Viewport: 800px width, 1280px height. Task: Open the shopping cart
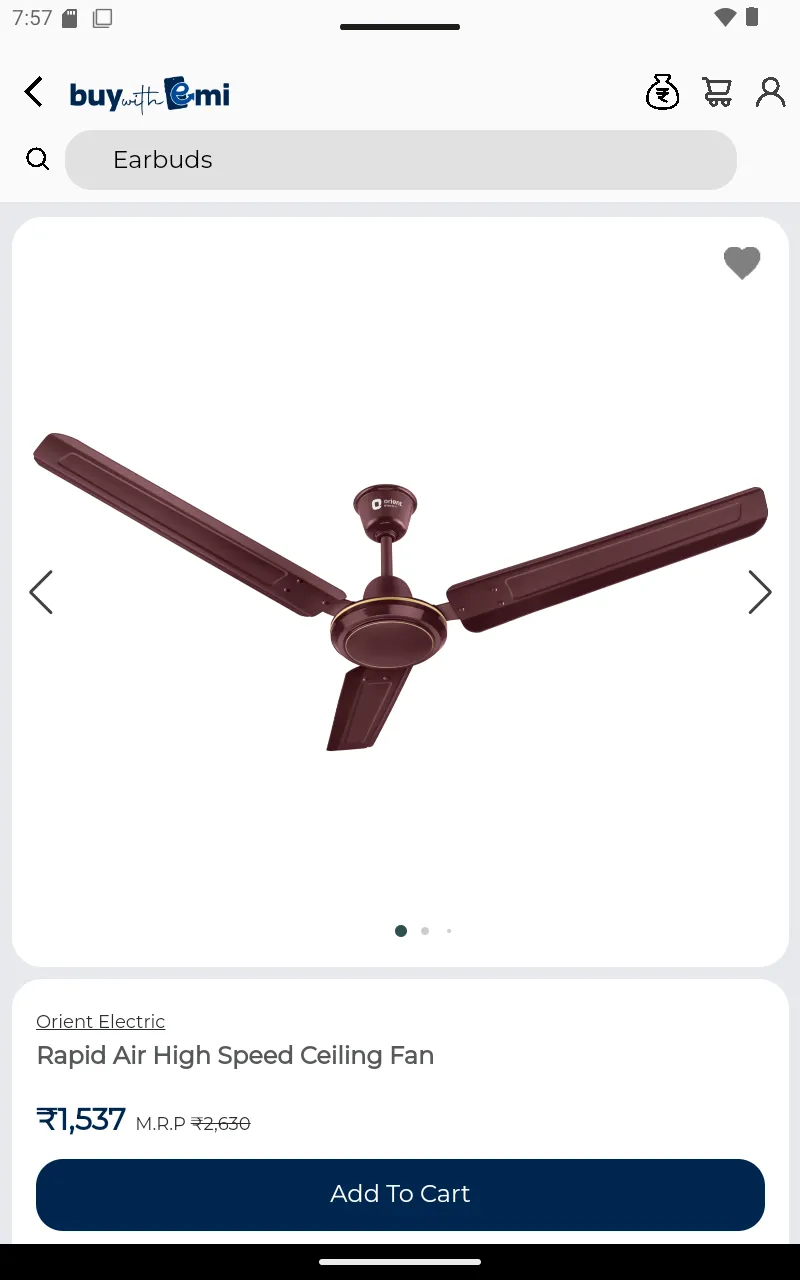click(x=717, y=93)
